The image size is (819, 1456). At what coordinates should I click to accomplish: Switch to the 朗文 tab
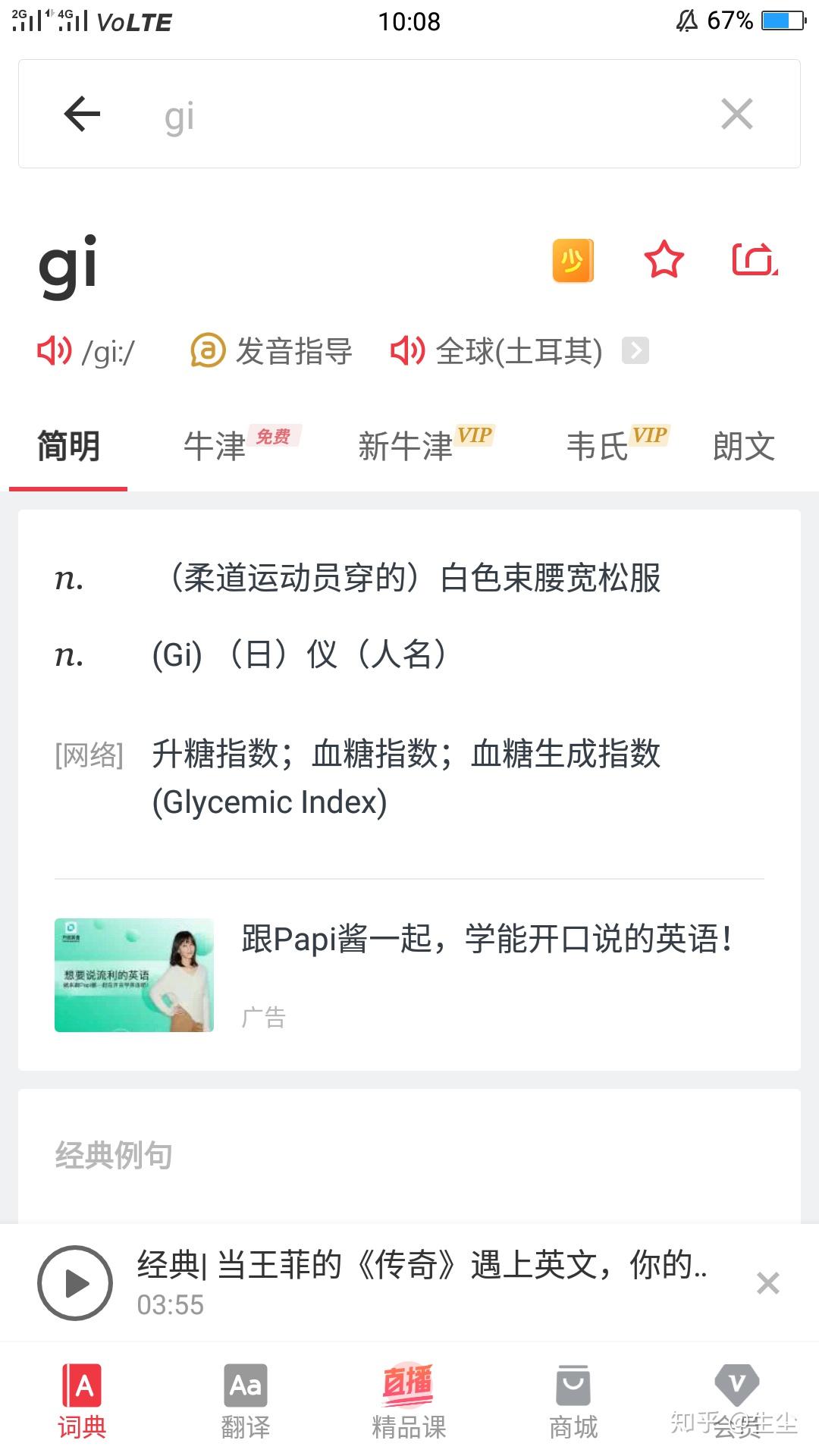pos(744,447)
